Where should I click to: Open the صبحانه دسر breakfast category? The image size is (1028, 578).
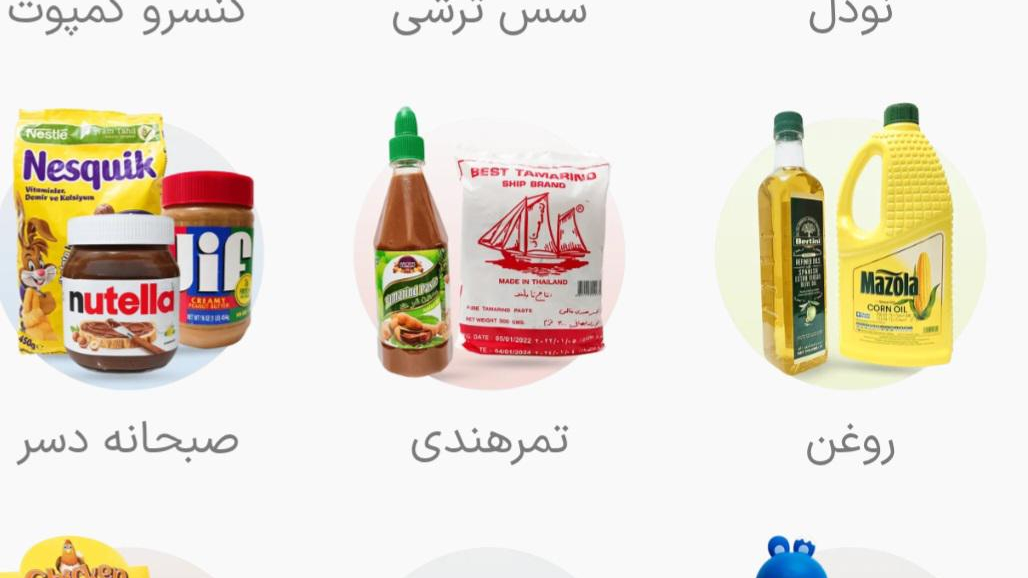pos(130,250)
